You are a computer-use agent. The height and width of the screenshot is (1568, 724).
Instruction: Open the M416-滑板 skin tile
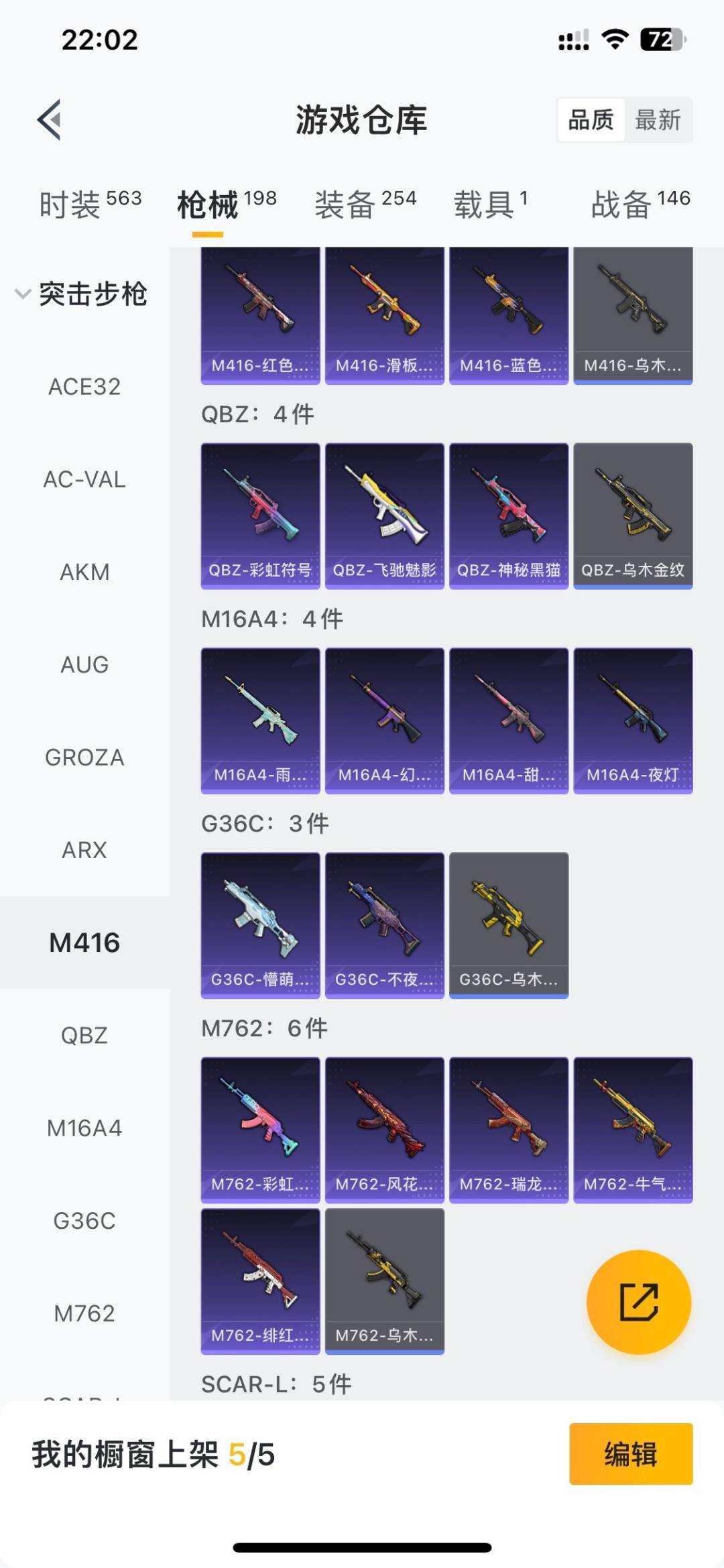click(385, 315)
